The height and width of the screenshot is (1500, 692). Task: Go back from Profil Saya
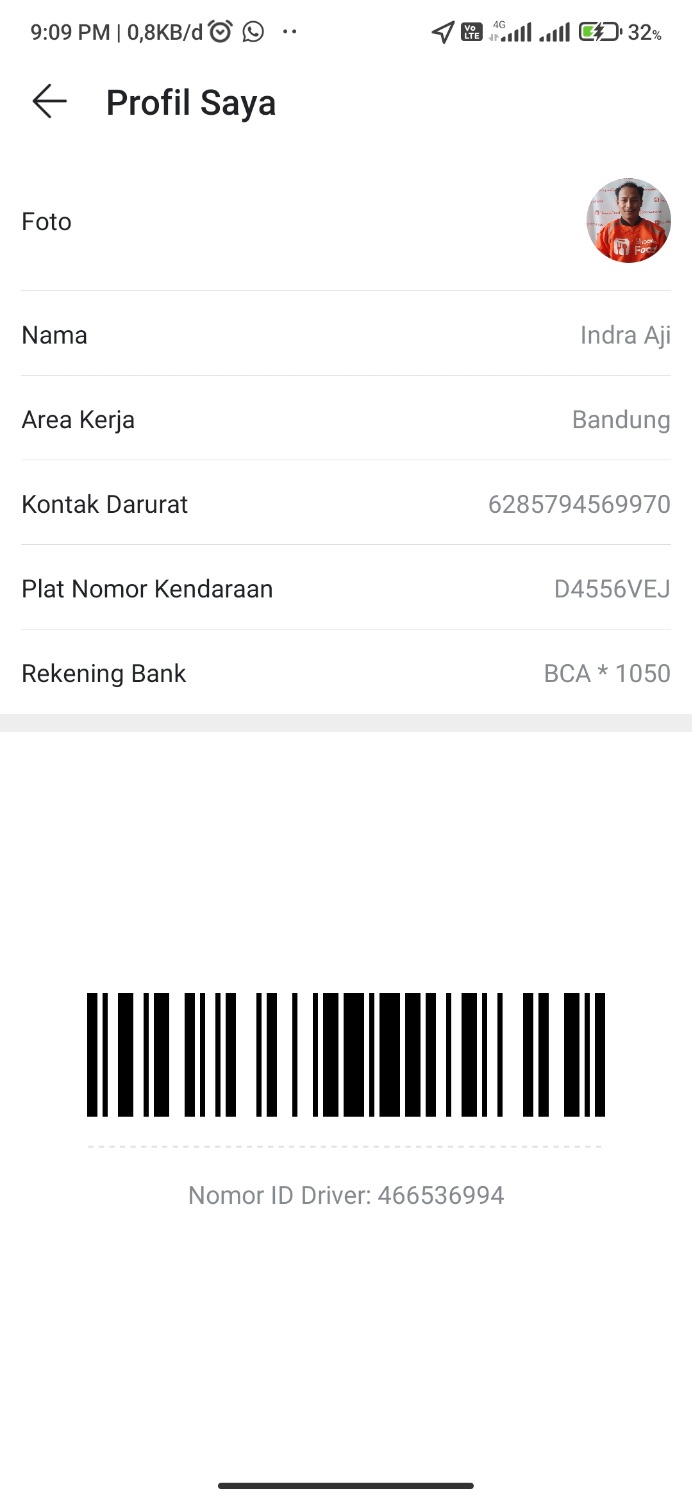[49, 102]
